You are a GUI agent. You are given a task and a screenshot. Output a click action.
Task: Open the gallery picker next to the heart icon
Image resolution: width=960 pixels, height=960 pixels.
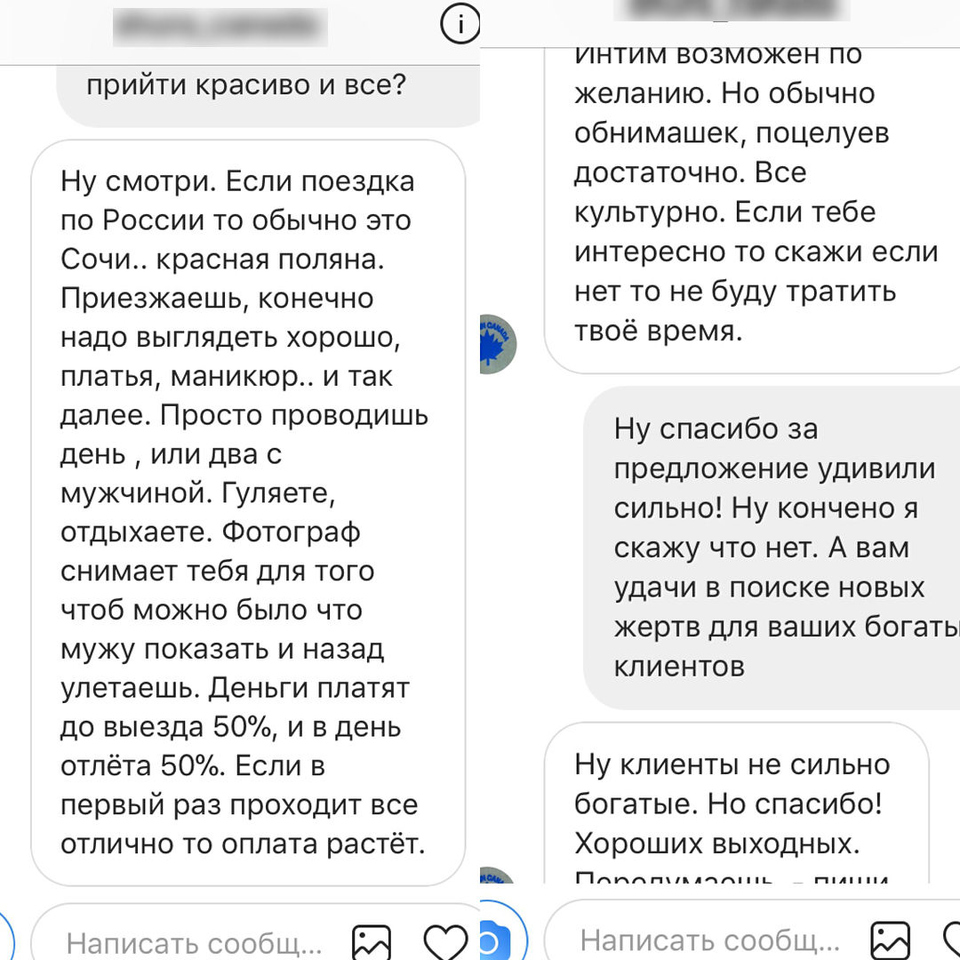[x=371, y=943]
